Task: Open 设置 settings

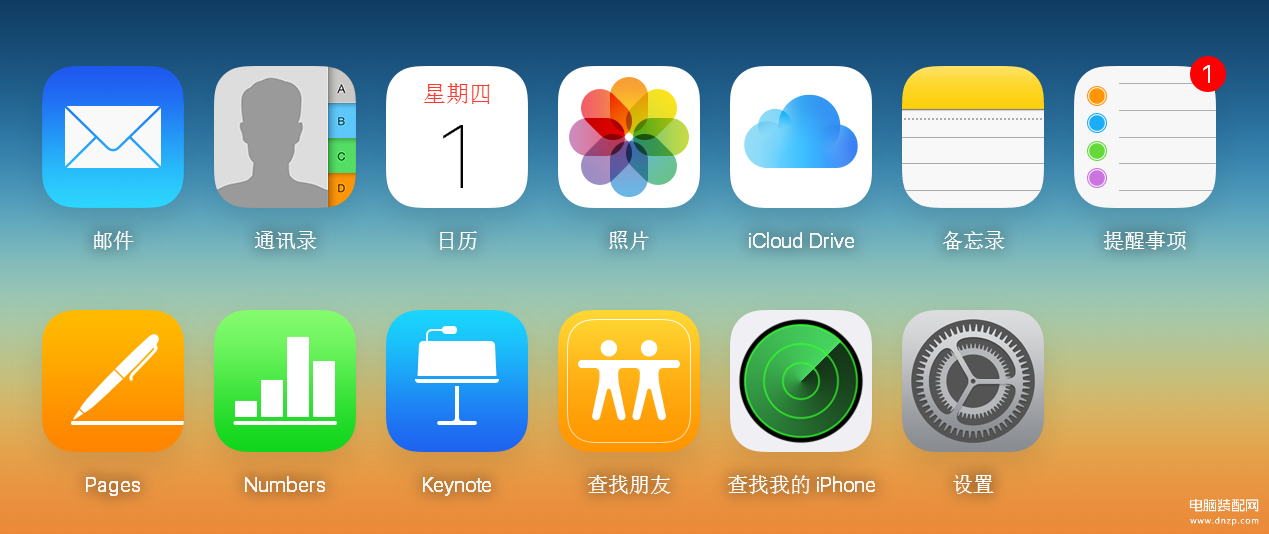Action: [x=973, y=381]
